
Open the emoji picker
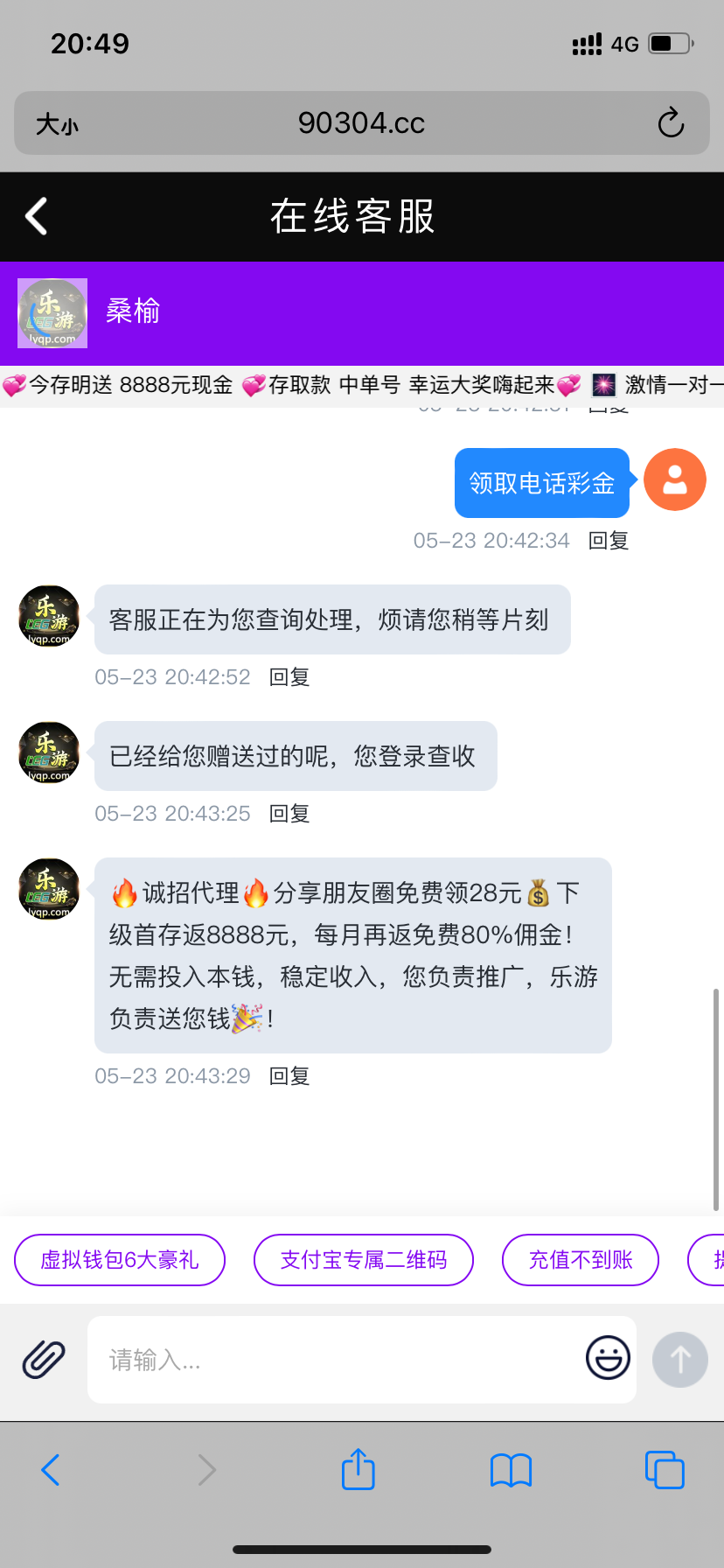(x=608, y=1358)
